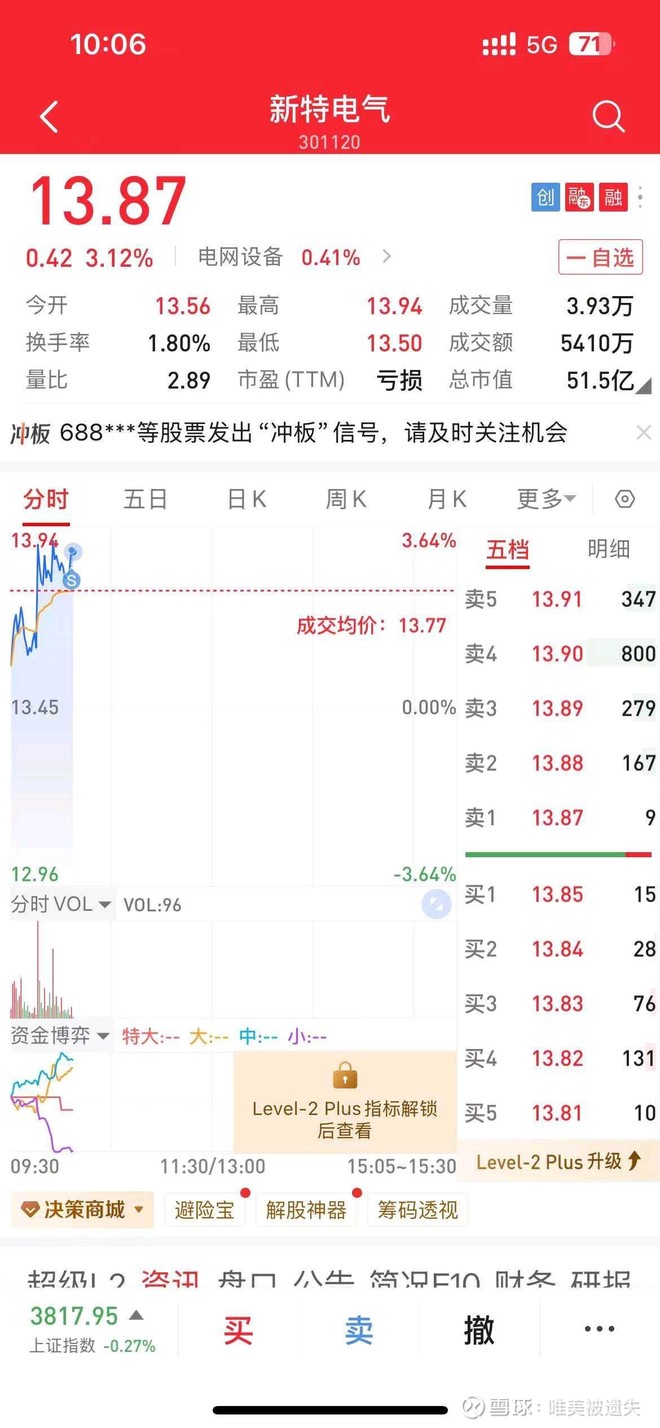Viewport: 660px width, 1428px height.
Task: Open the 电网设备 sector link
Action: [x=240, y=257]
